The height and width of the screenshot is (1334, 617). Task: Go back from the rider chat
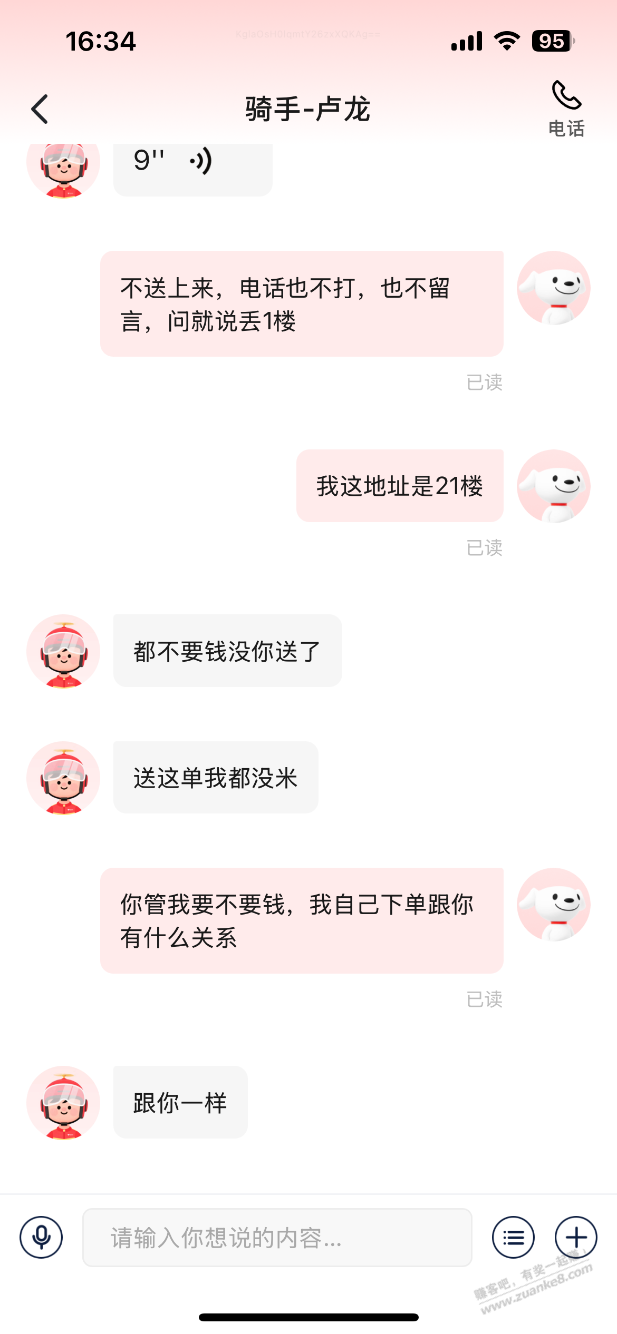point(40,109)
